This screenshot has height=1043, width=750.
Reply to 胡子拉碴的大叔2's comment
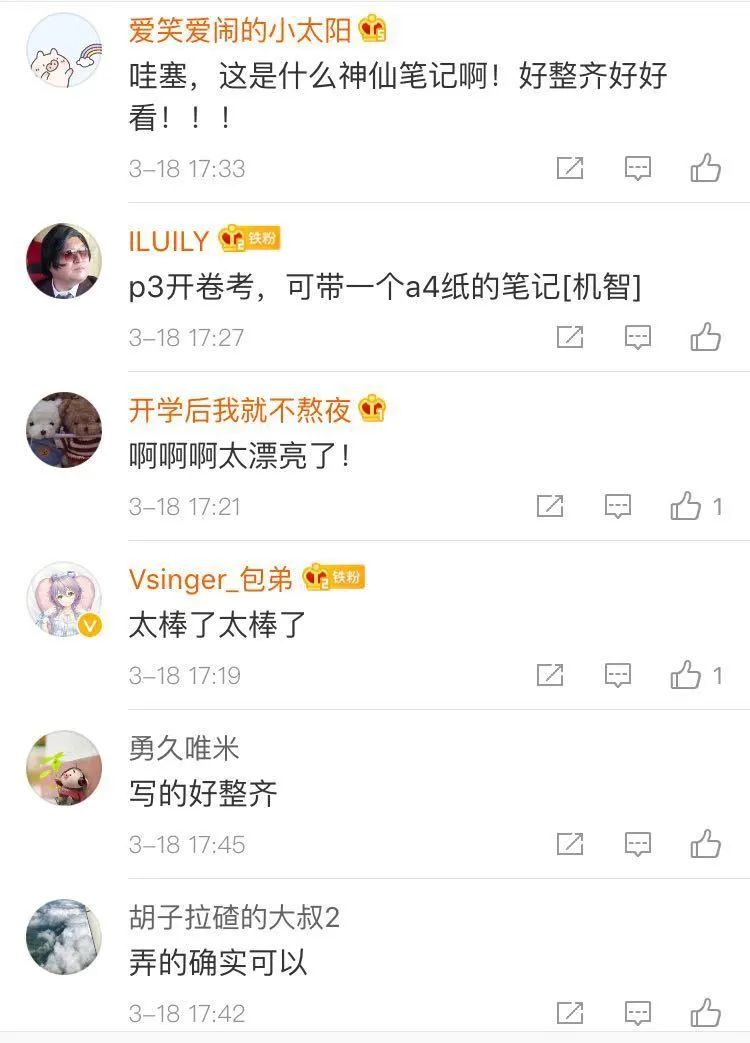[x=638, y=1013]
